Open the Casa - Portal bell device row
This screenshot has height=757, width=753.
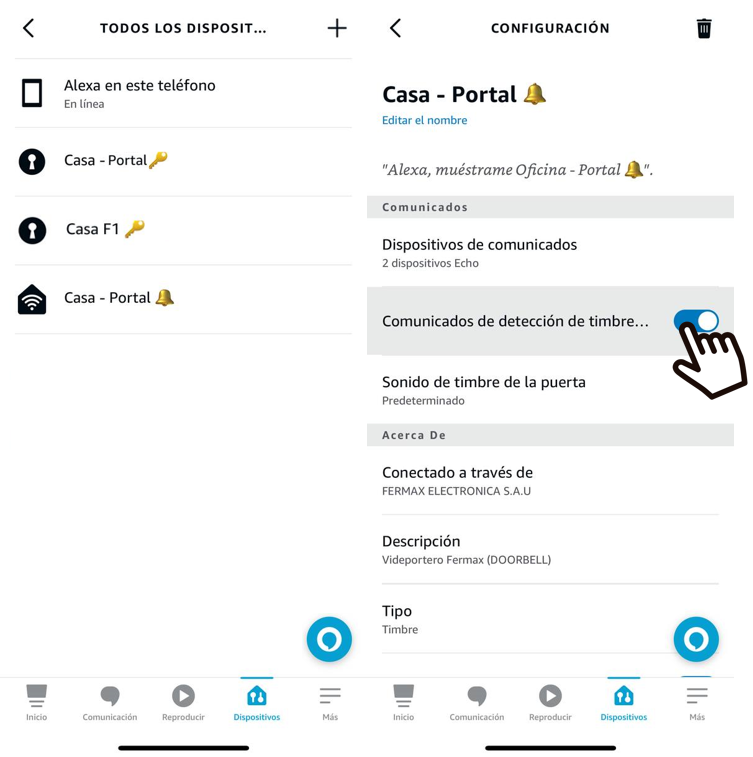[x=184, y=298]
